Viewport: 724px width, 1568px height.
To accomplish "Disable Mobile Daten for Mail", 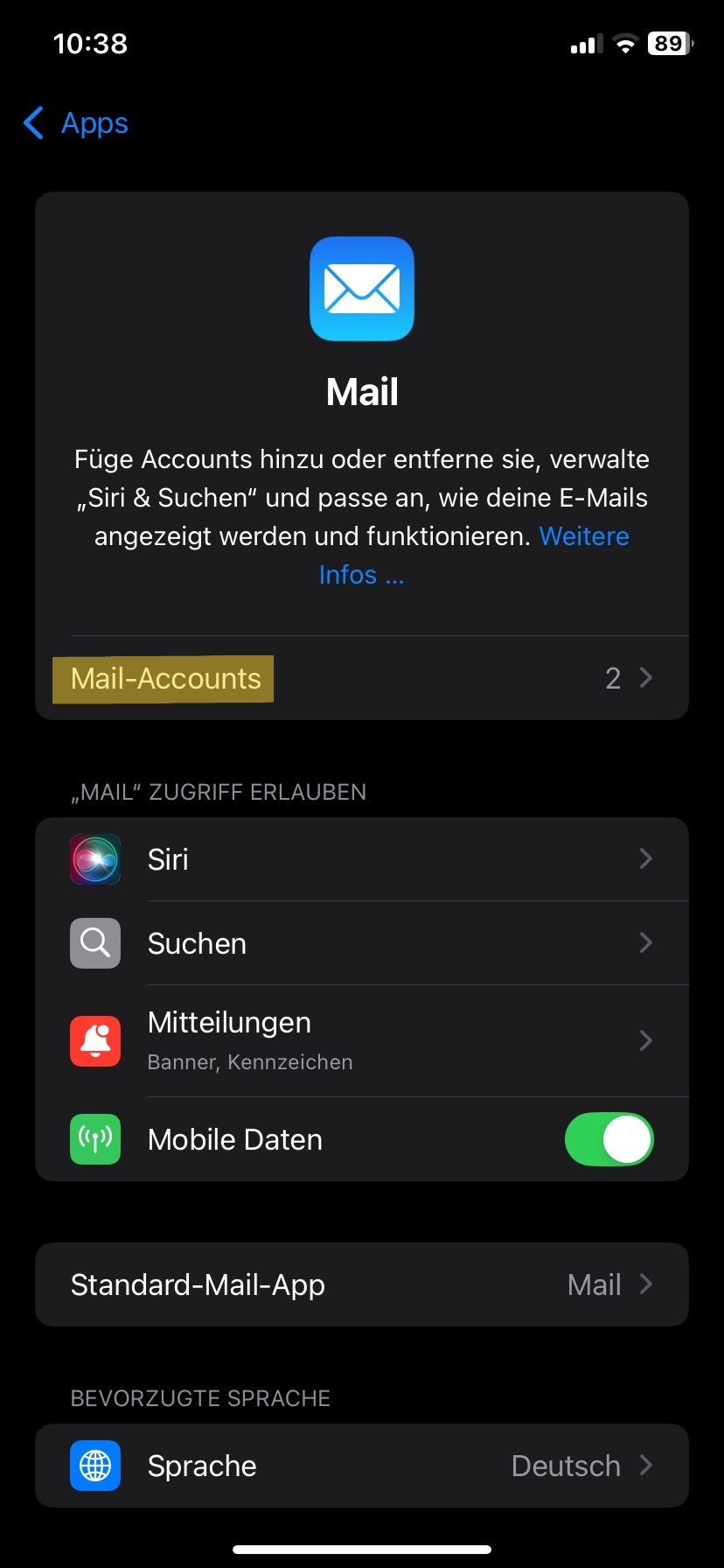I will (609, 1139).
